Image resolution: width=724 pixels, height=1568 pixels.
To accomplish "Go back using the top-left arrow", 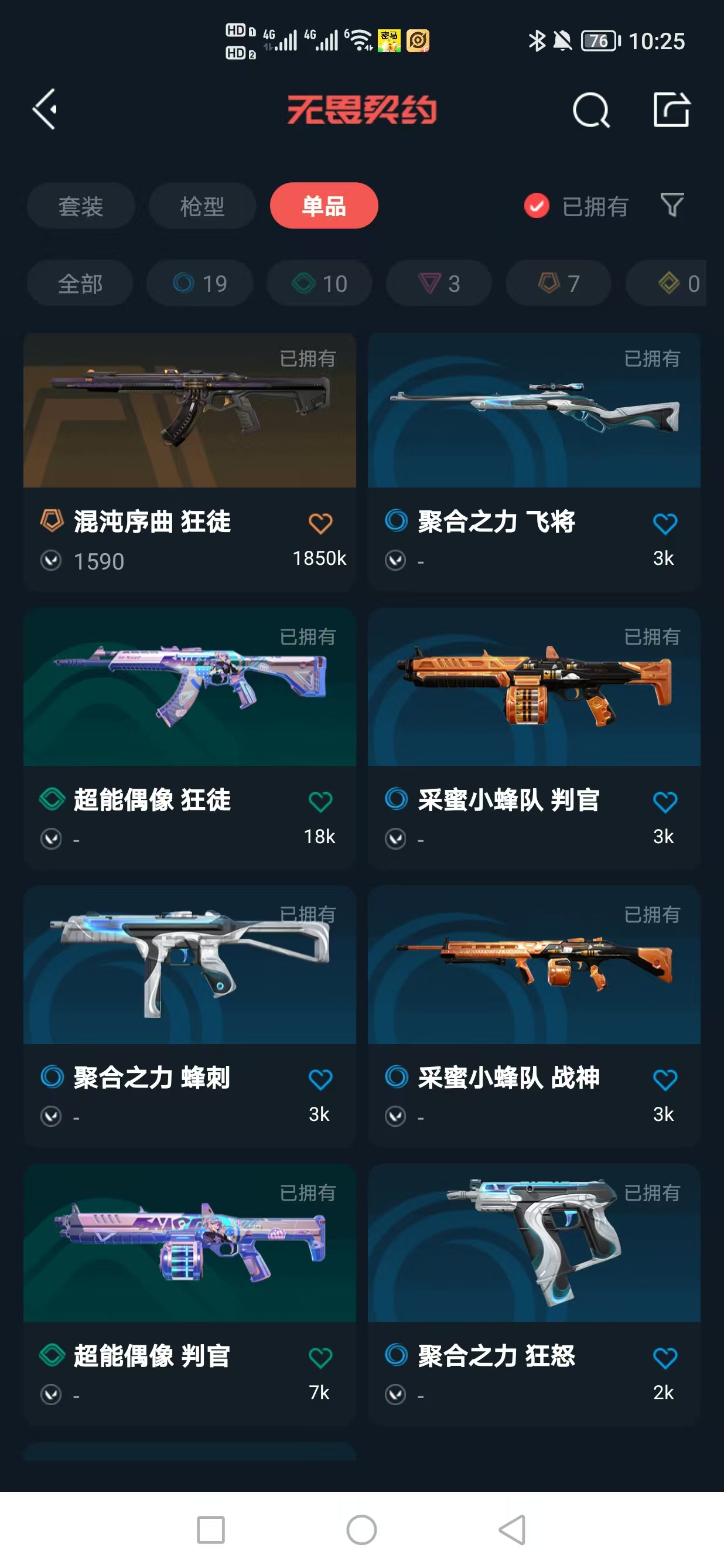I will click(45, 110).
